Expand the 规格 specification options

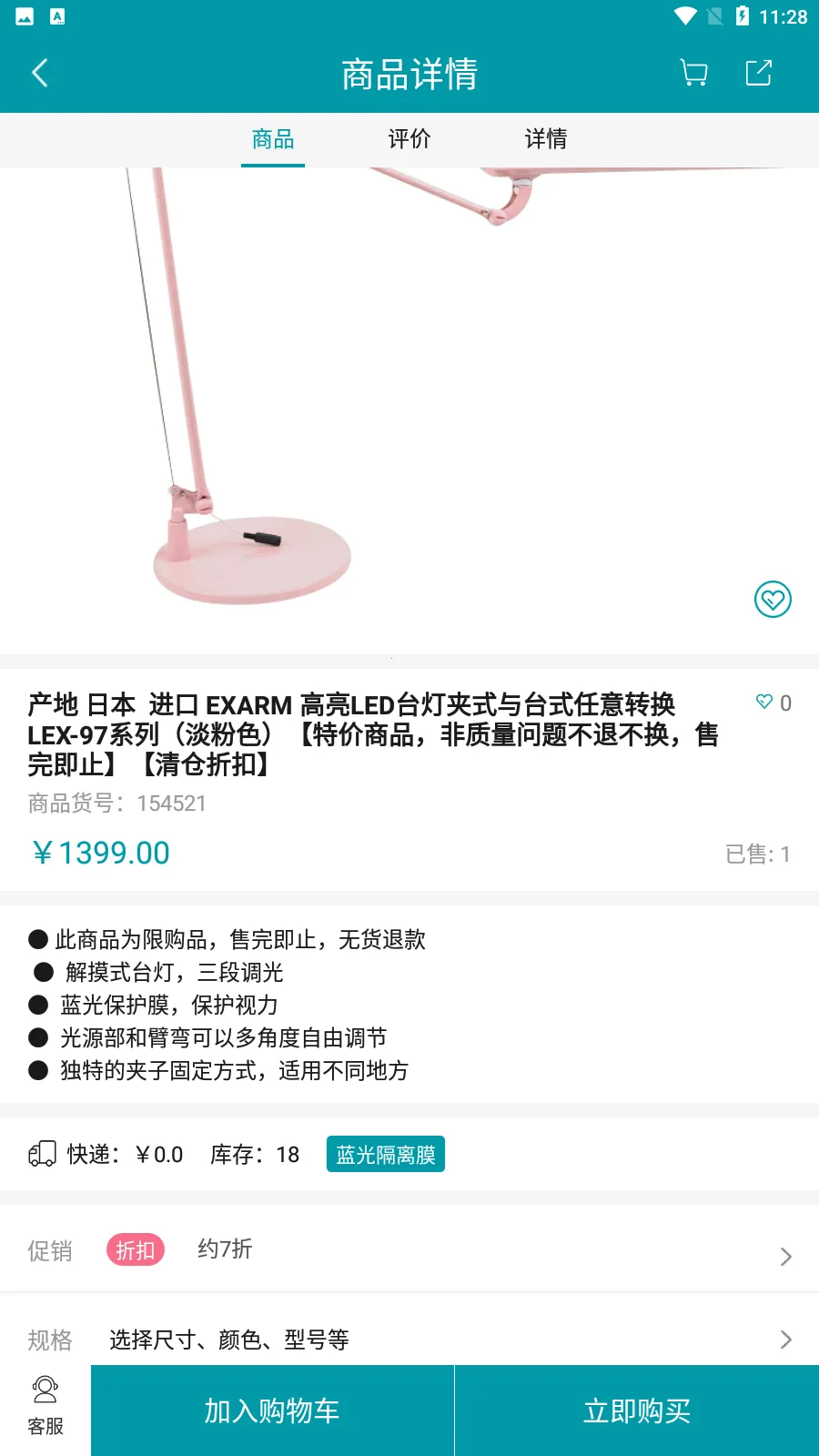click(784, 1339)
